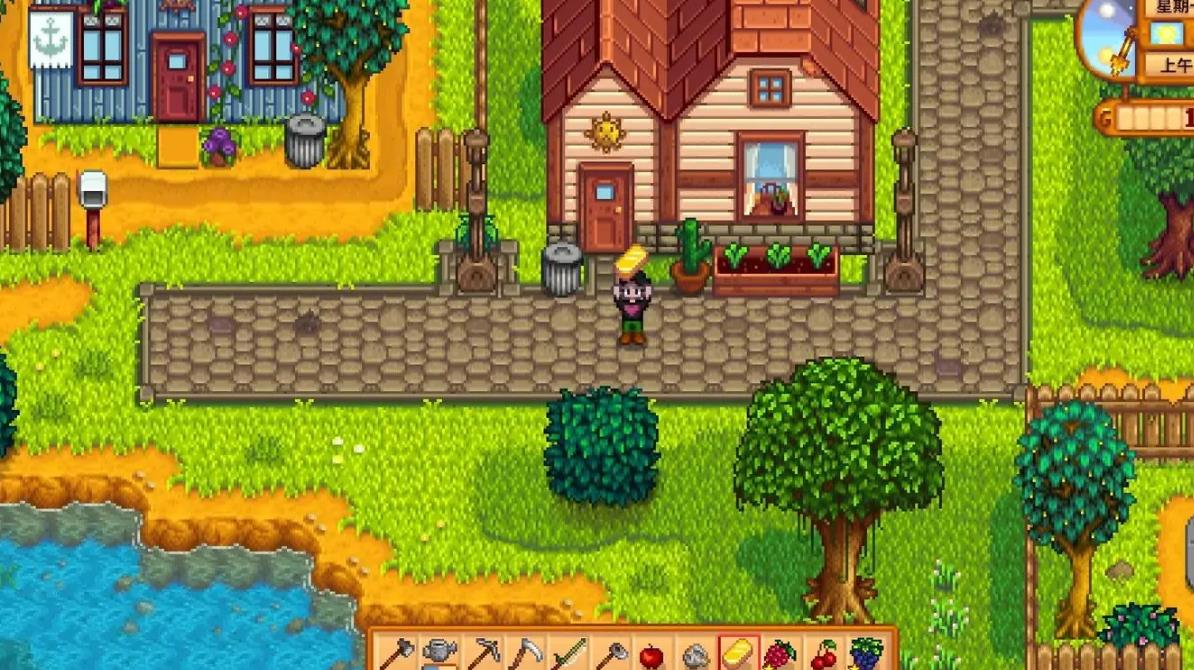Select the cherry item

[824, 656]
